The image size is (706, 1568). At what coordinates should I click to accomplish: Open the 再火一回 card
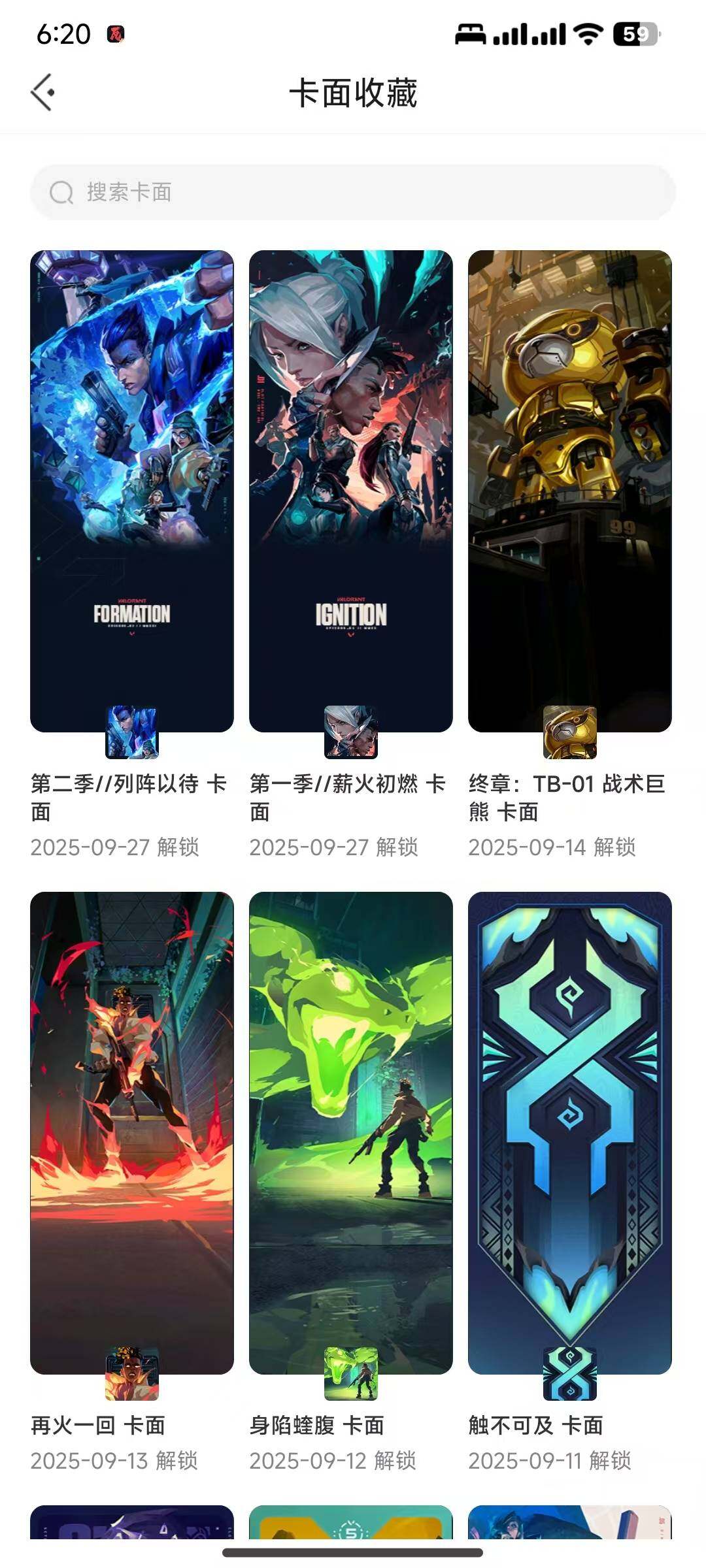pyautogui.click(x=132, y=1133)
